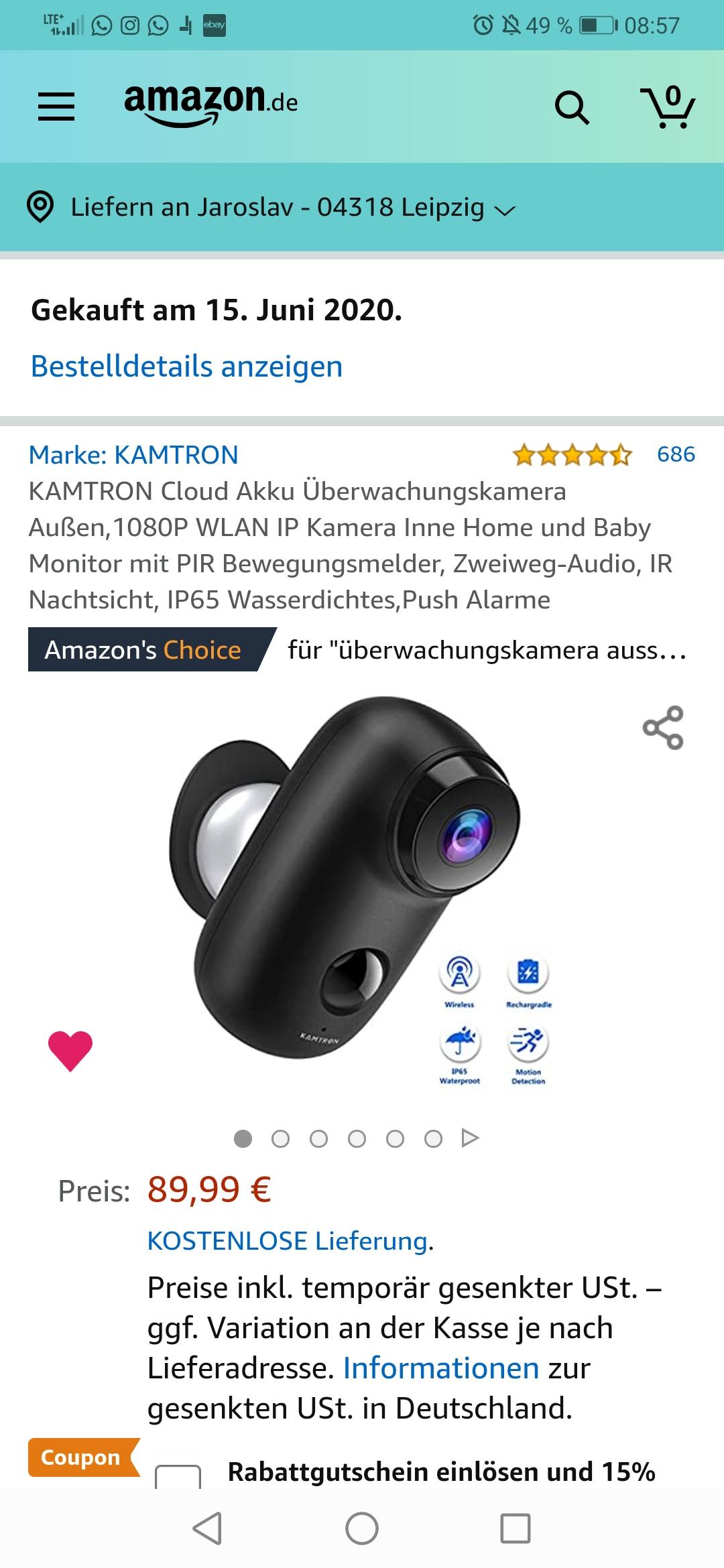The width and height of the screenshot is (724, 1568).
Task: Toggle the wishlist heart icon
Action: (x=70, y=1050)
